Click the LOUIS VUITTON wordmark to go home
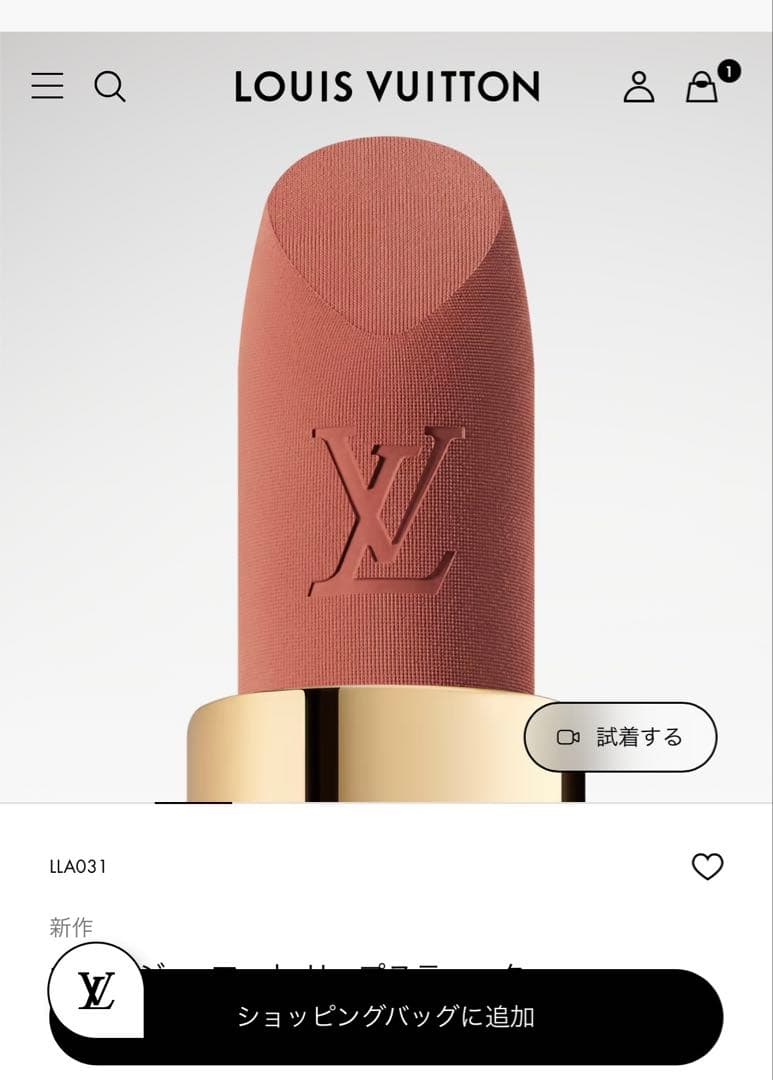This screenshot has width=773, height=1080. coord(386,87)
